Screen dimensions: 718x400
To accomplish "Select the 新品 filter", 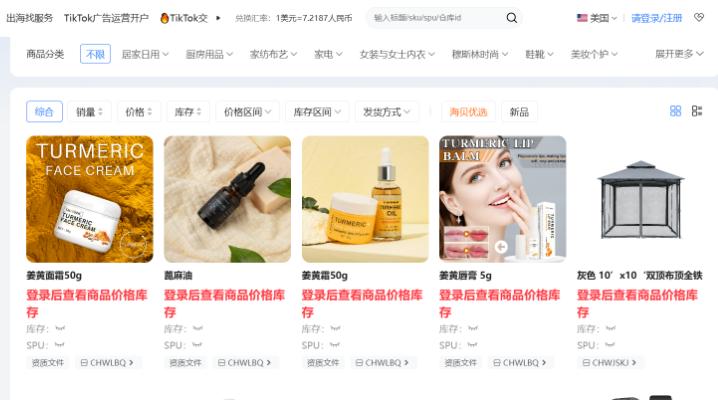I will 520,112.
